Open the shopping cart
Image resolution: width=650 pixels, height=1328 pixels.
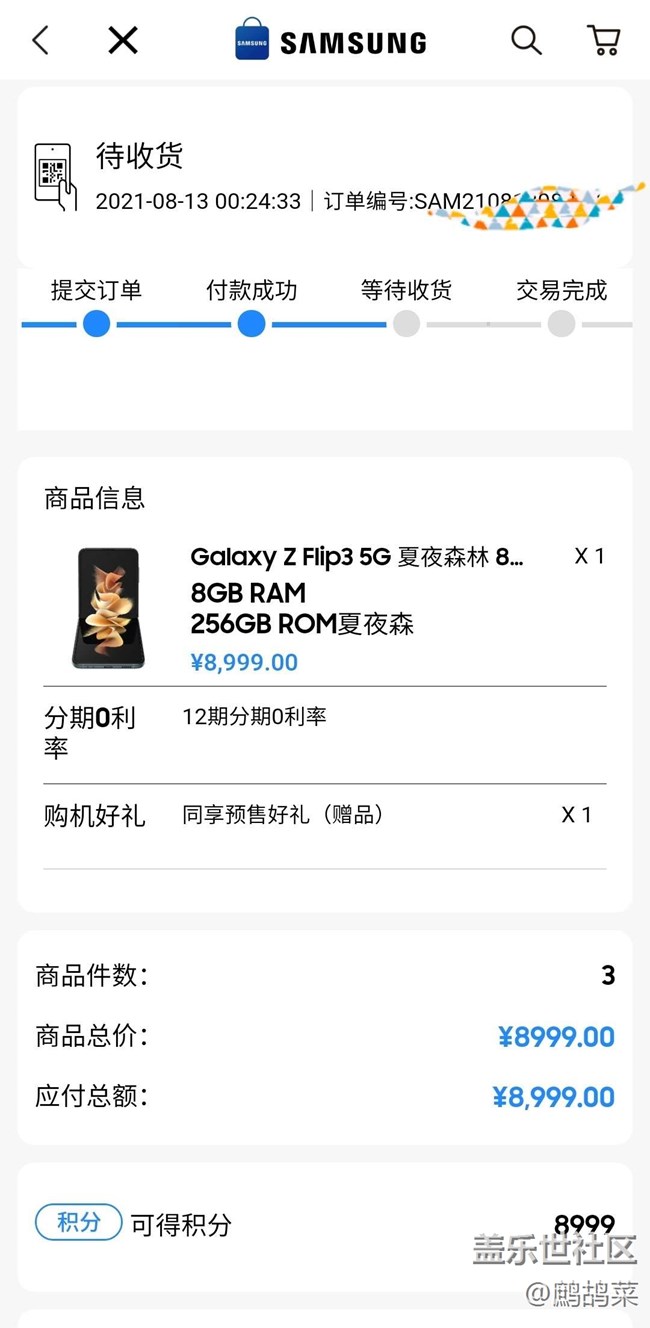click(x=603, y=41)
